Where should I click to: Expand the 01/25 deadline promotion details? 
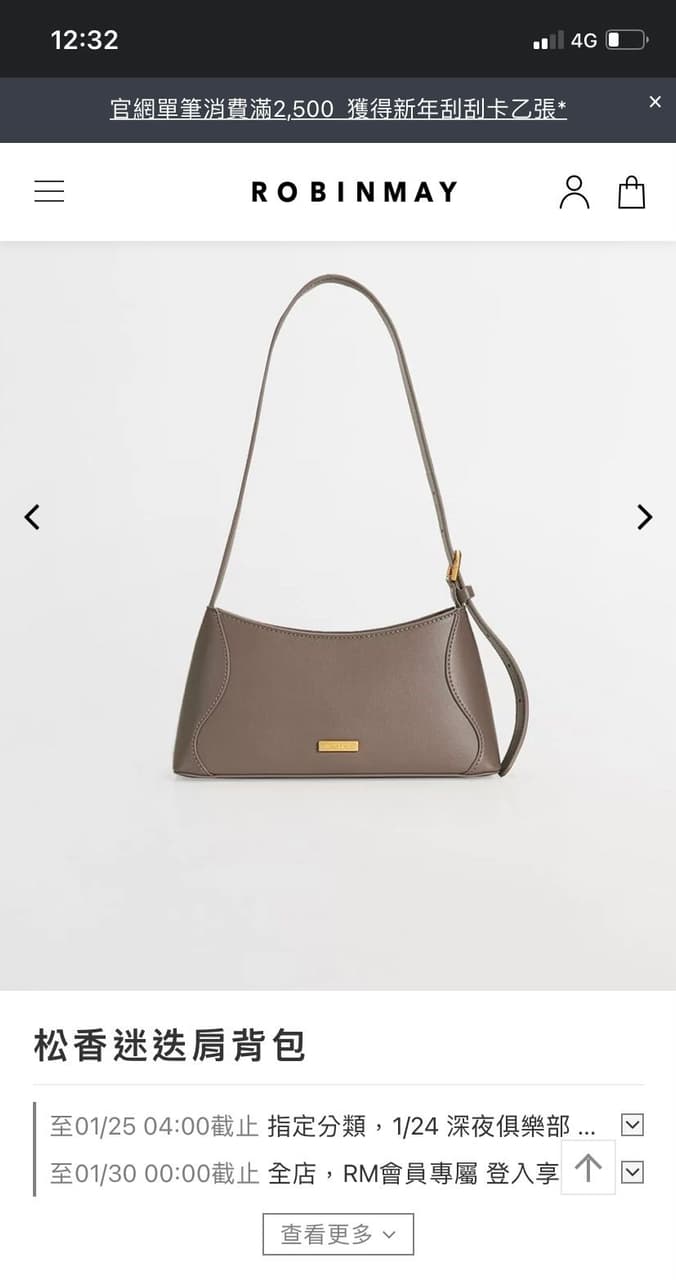click(632, 1125)
